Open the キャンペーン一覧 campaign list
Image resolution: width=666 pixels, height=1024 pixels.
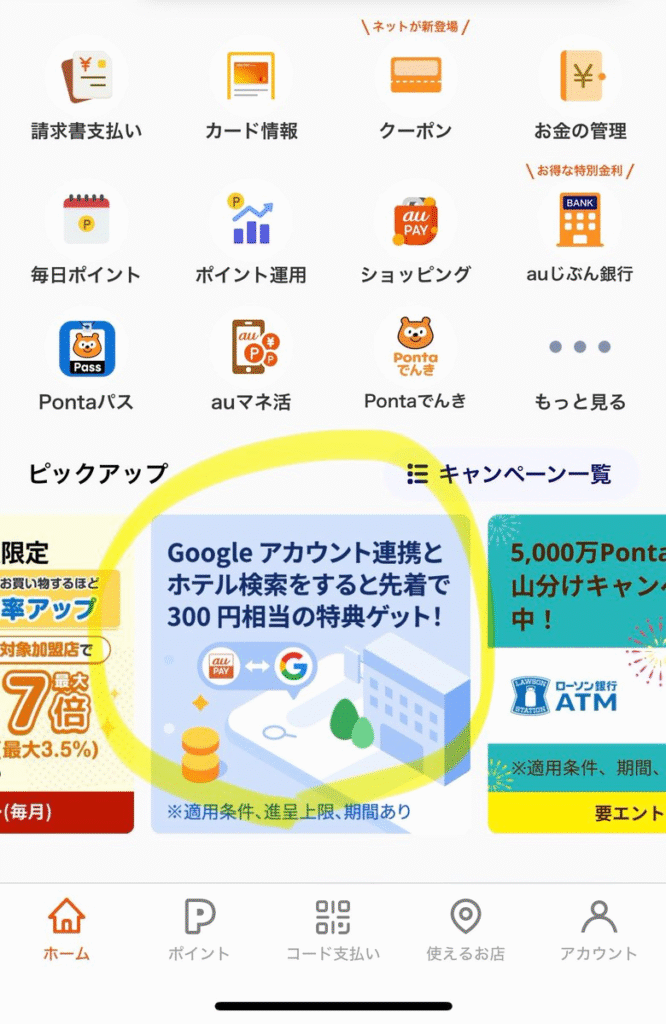(510, 474)
